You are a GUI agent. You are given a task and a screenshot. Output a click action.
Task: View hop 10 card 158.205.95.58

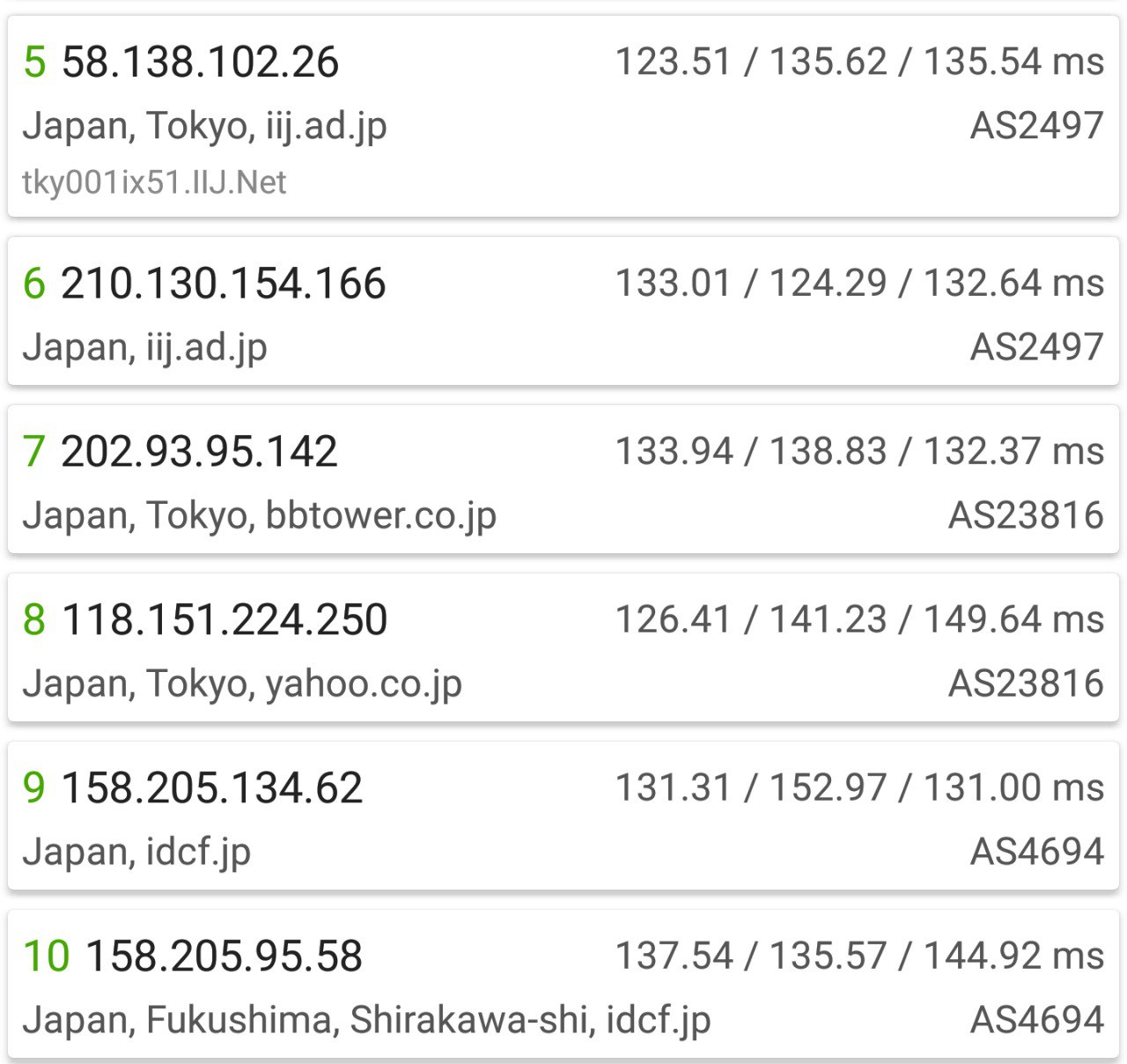click(563, 985)
